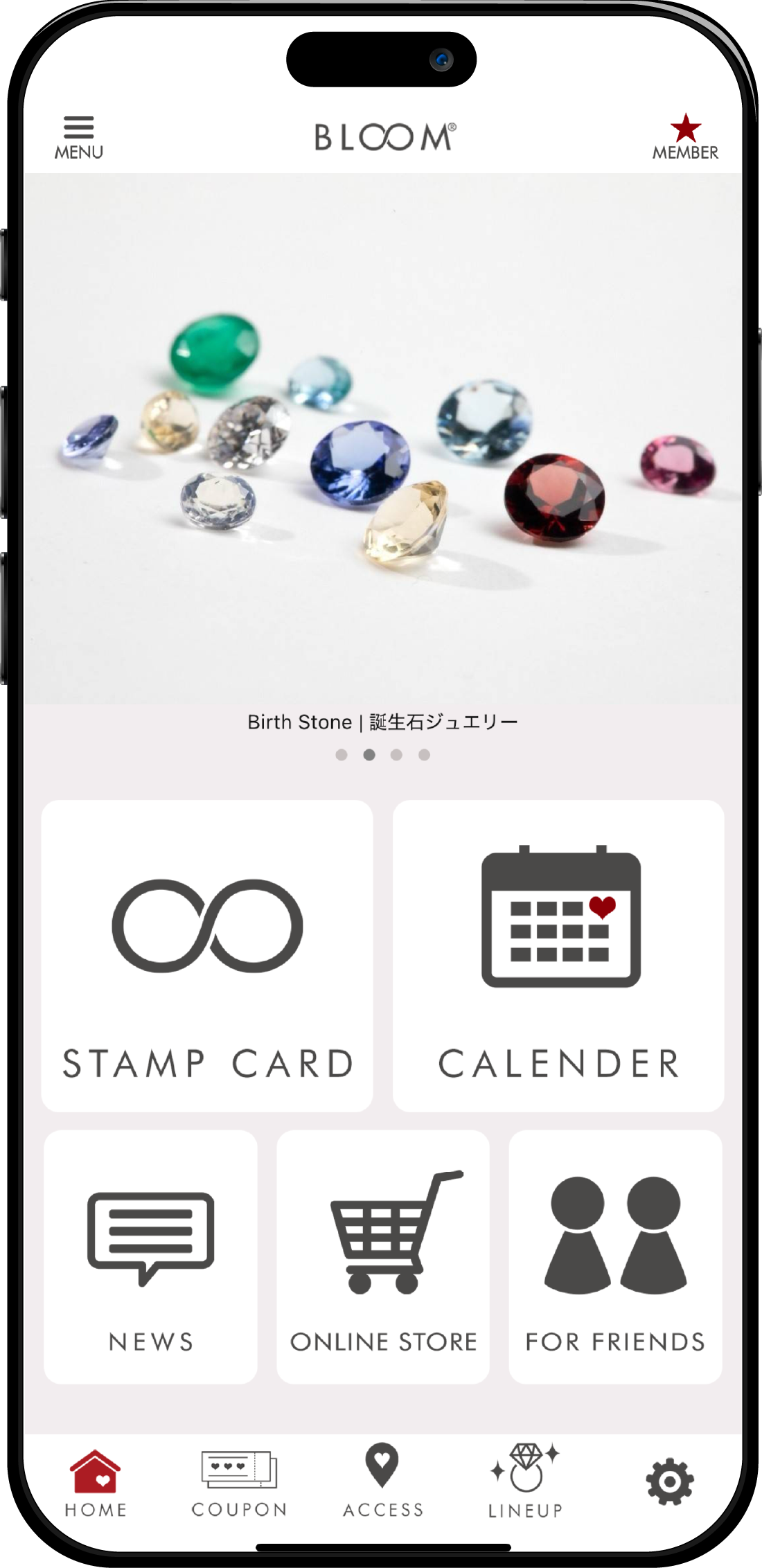Switch to the COUPON tab

coord(239,1484)
